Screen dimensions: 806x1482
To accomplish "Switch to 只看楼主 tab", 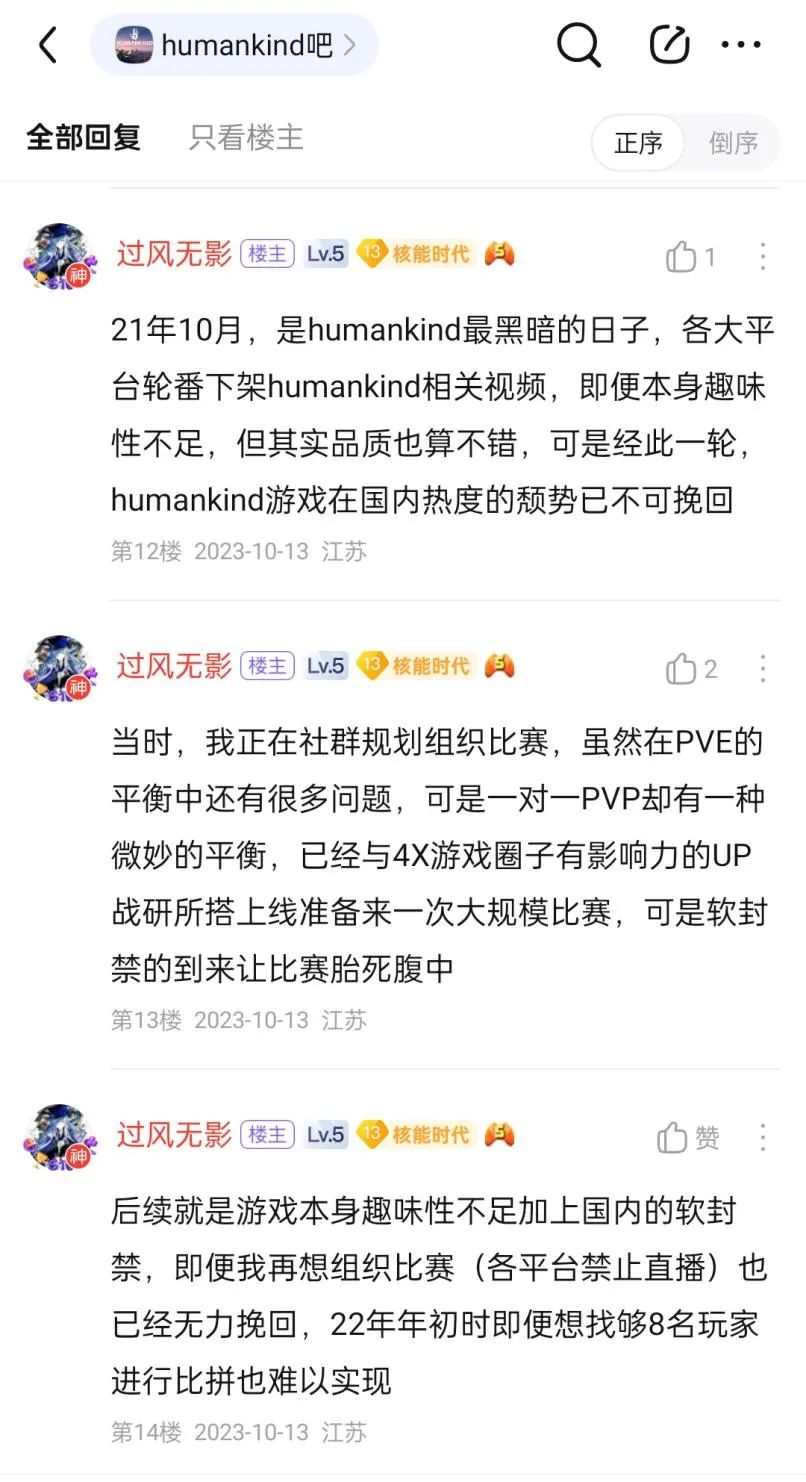I will coord(246,137).
